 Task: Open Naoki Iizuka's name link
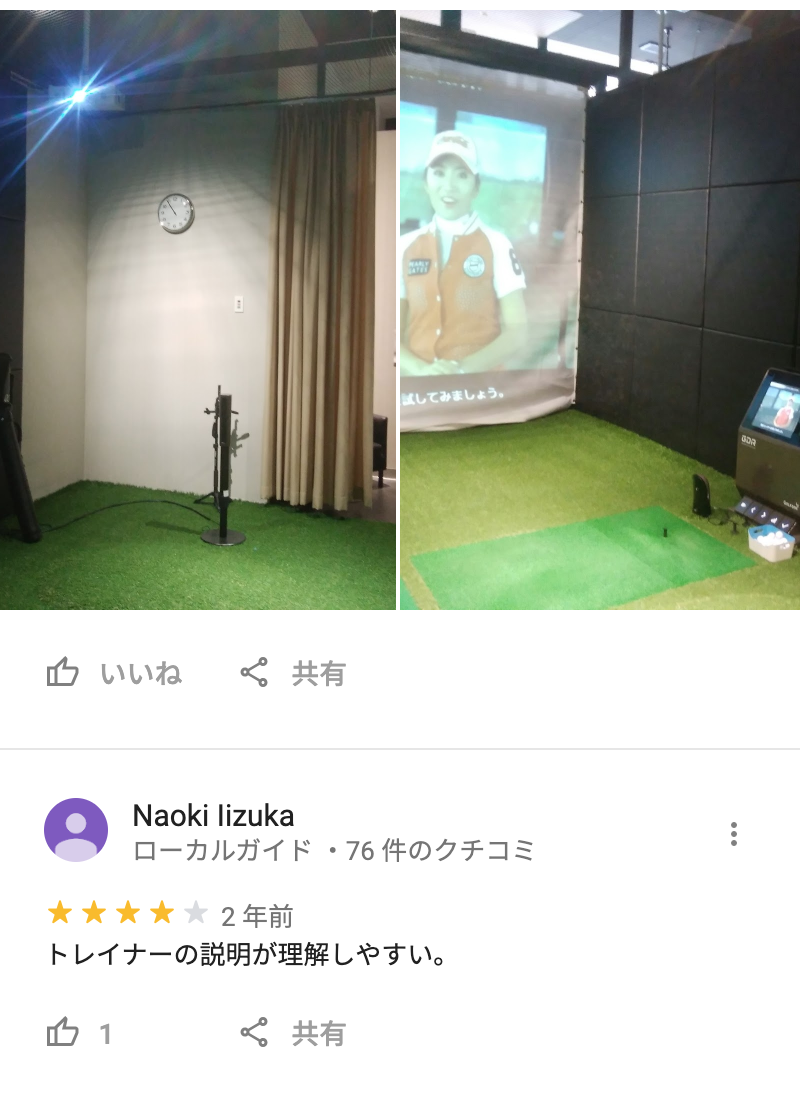click(x=213, y=816)
